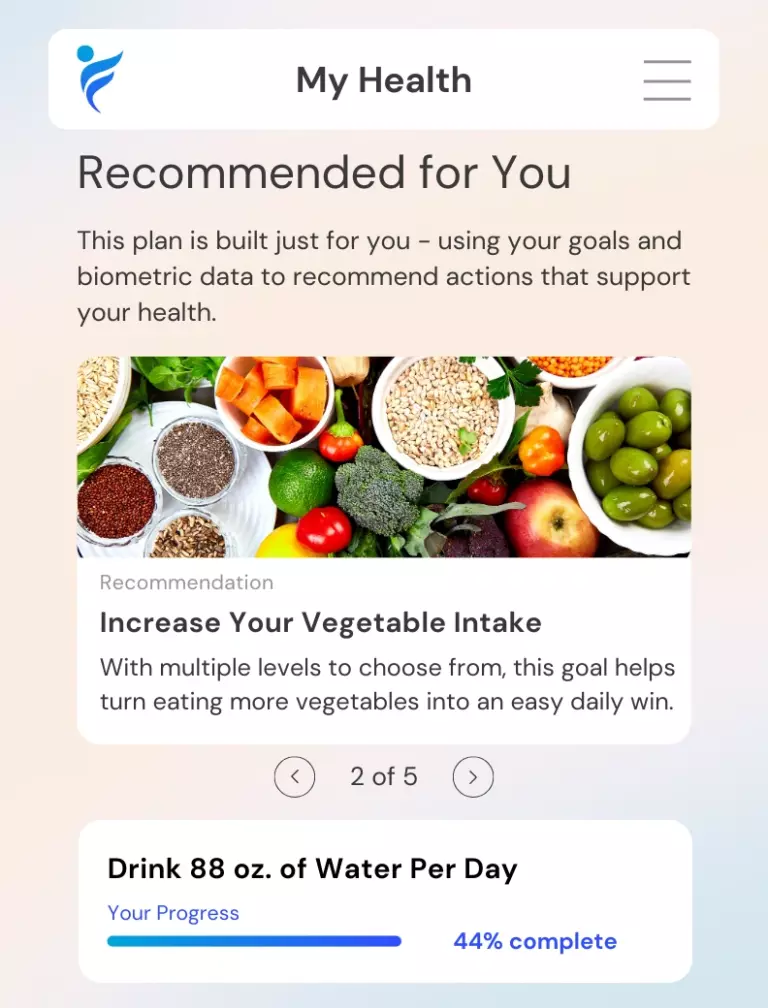
Task: Open Increase Your Vegetable Intake goal
Action: (319, 622)
